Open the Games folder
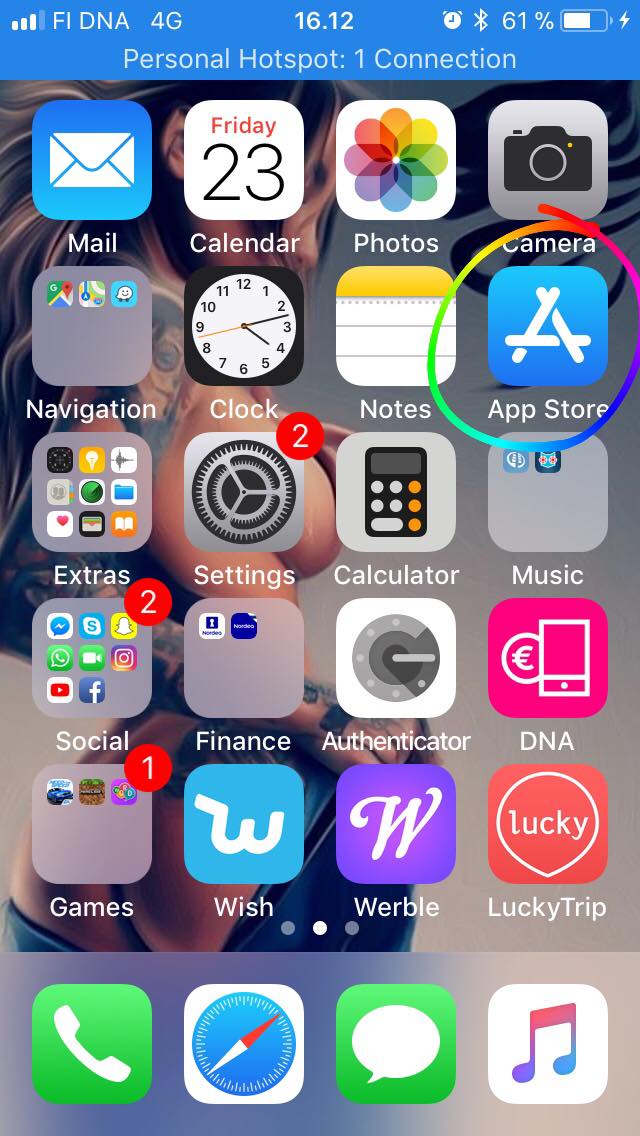Image resolution: width=640 pixels, height=1136 pixels. click(92, 824)
